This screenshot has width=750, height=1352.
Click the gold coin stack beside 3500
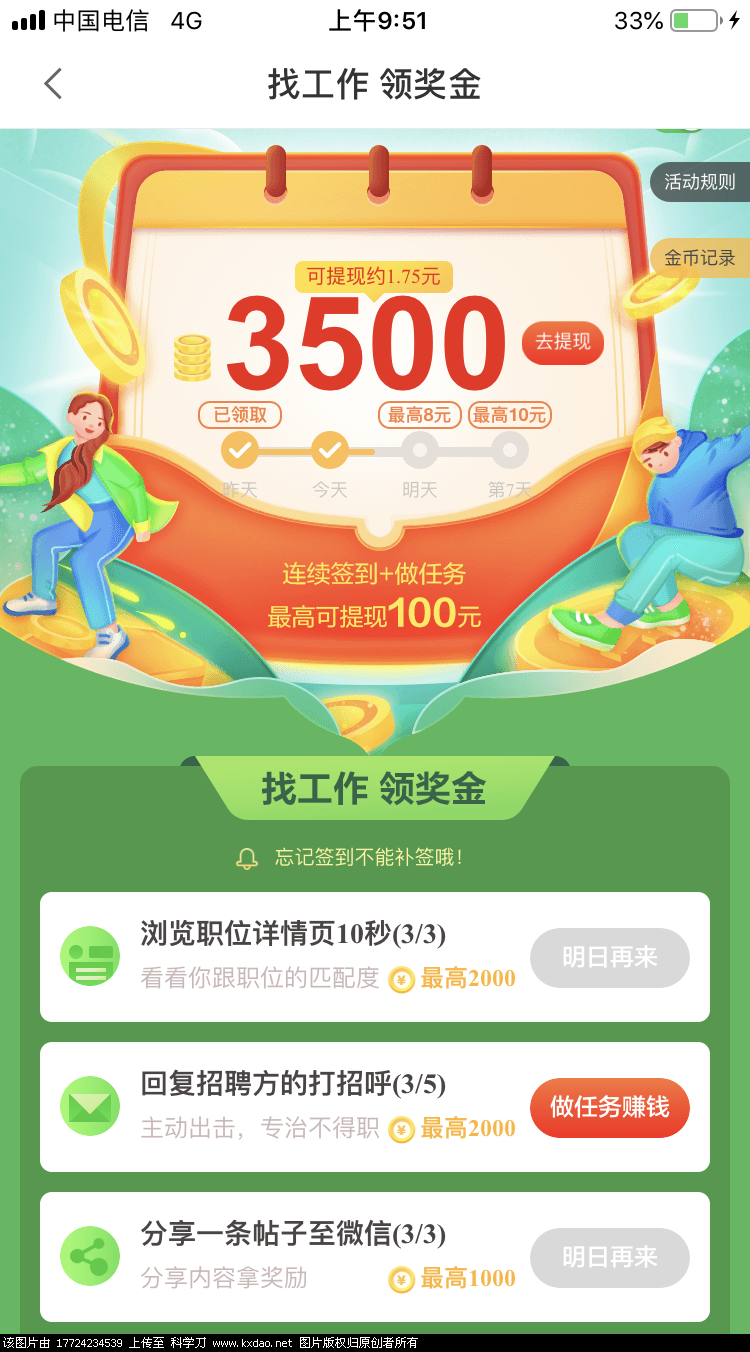(x=193, y=354)
